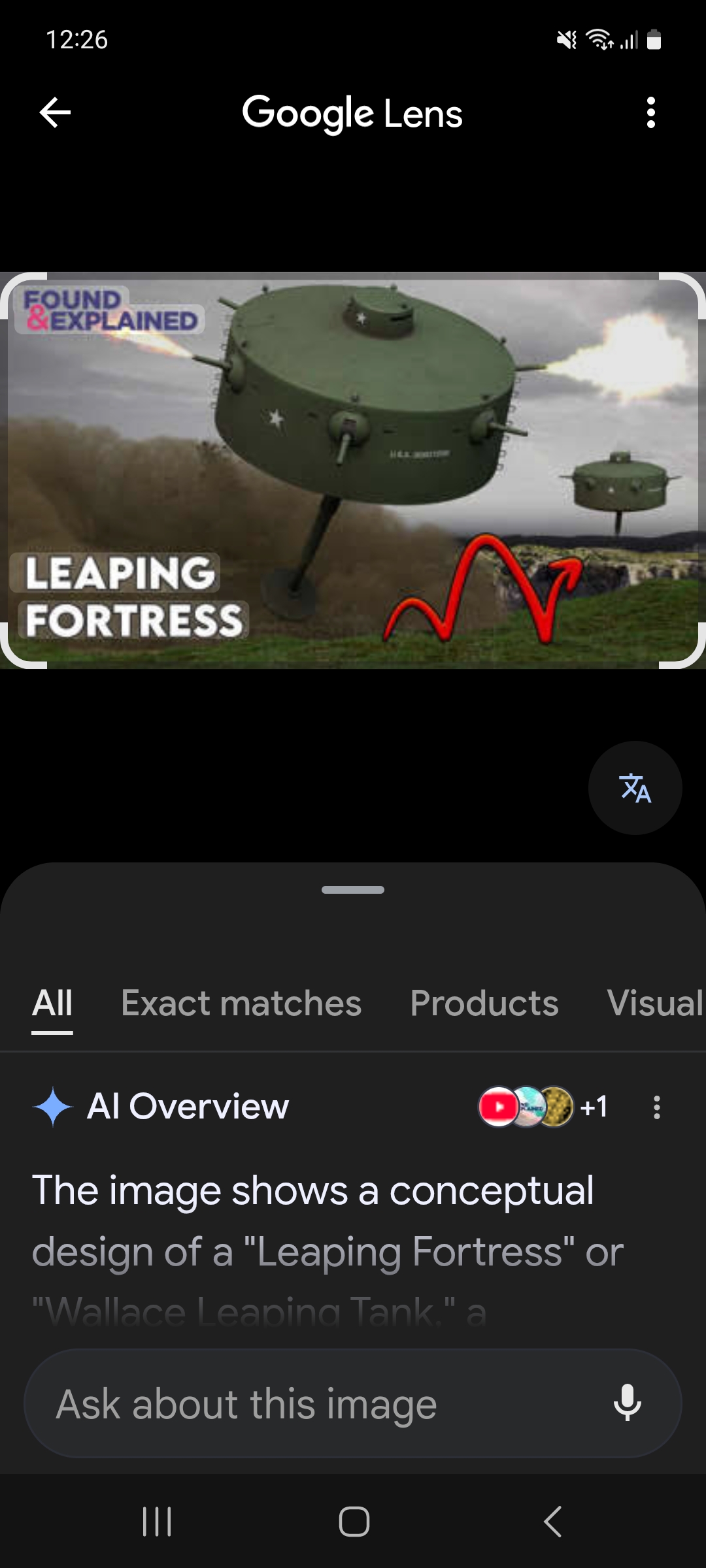Open the Google Lens overflow menu

pos(650,113)
